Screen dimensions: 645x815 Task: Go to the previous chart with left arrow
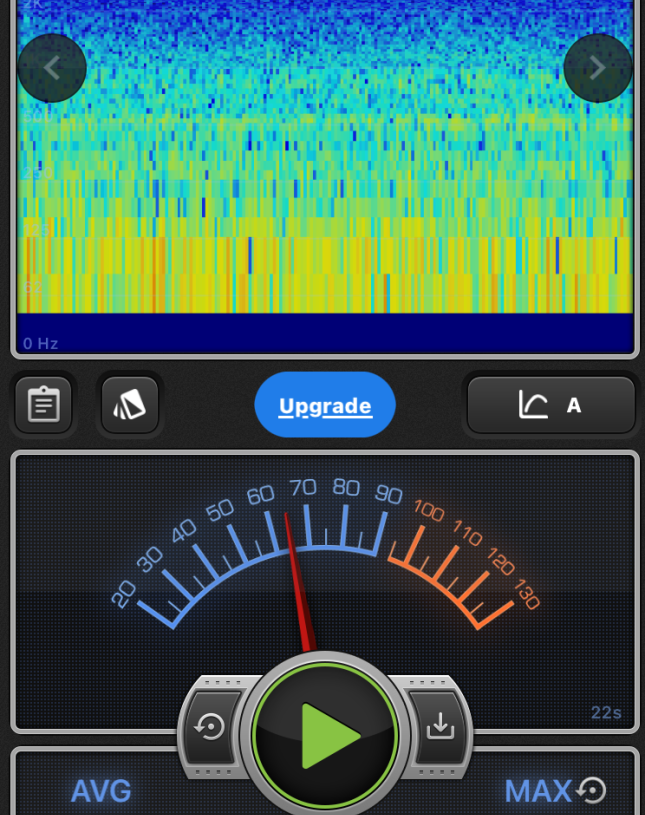(x=52, y=68)
